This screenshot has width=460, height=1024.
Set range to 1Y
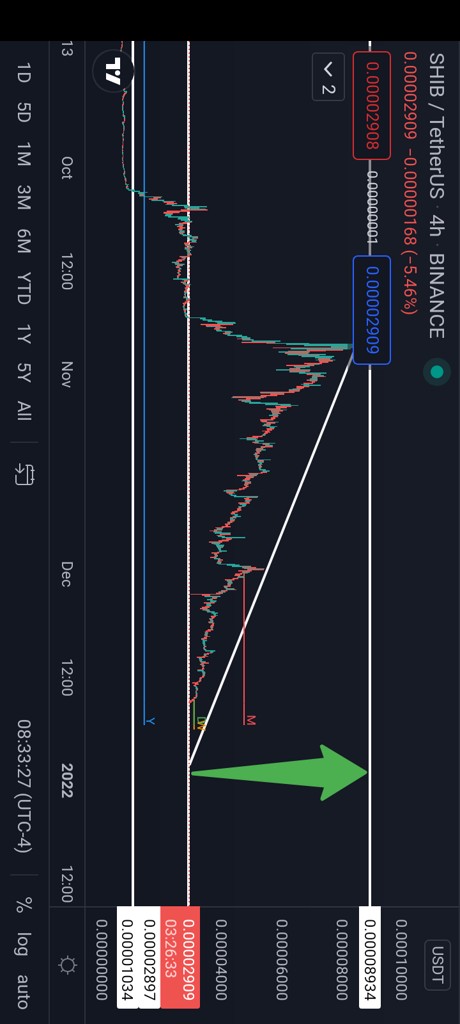coord(23,335)
